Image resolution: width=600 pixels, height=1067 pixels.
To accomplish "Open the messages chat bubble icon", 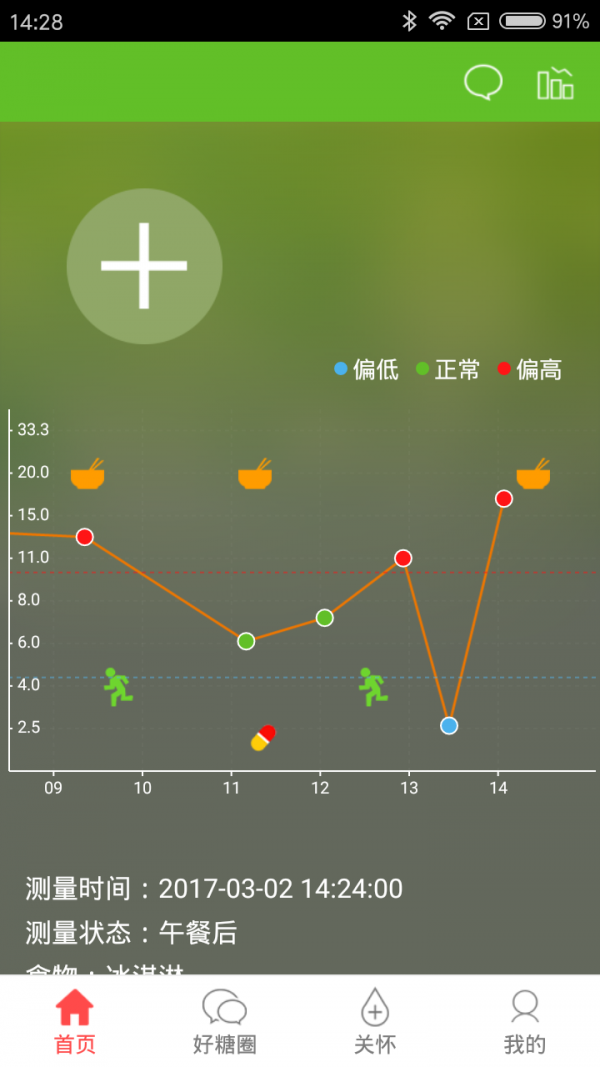I will point(483,82).
